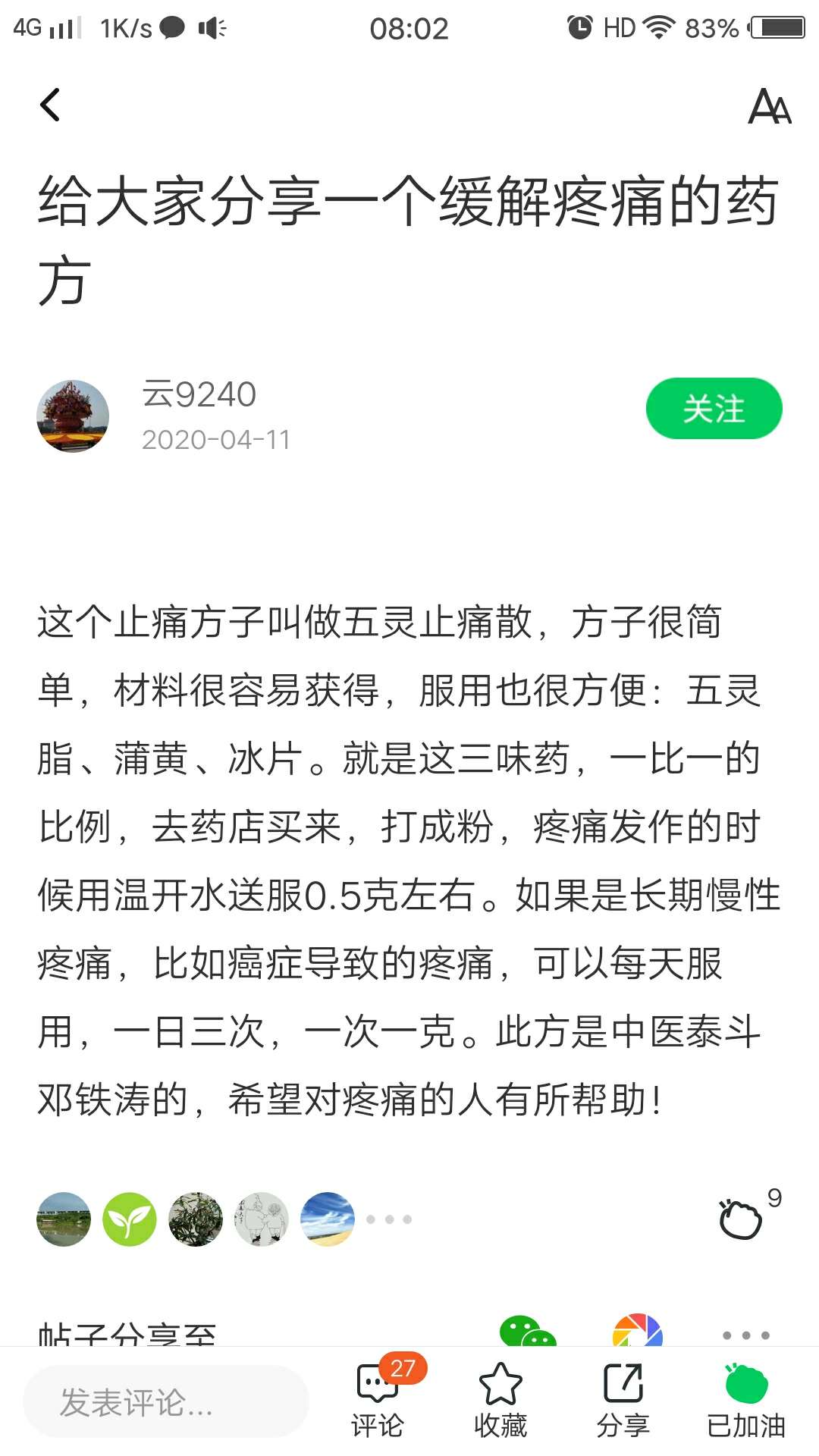Open the font size settings
The height and width of the screenshot is (1456, 819).
click(769, 106)
